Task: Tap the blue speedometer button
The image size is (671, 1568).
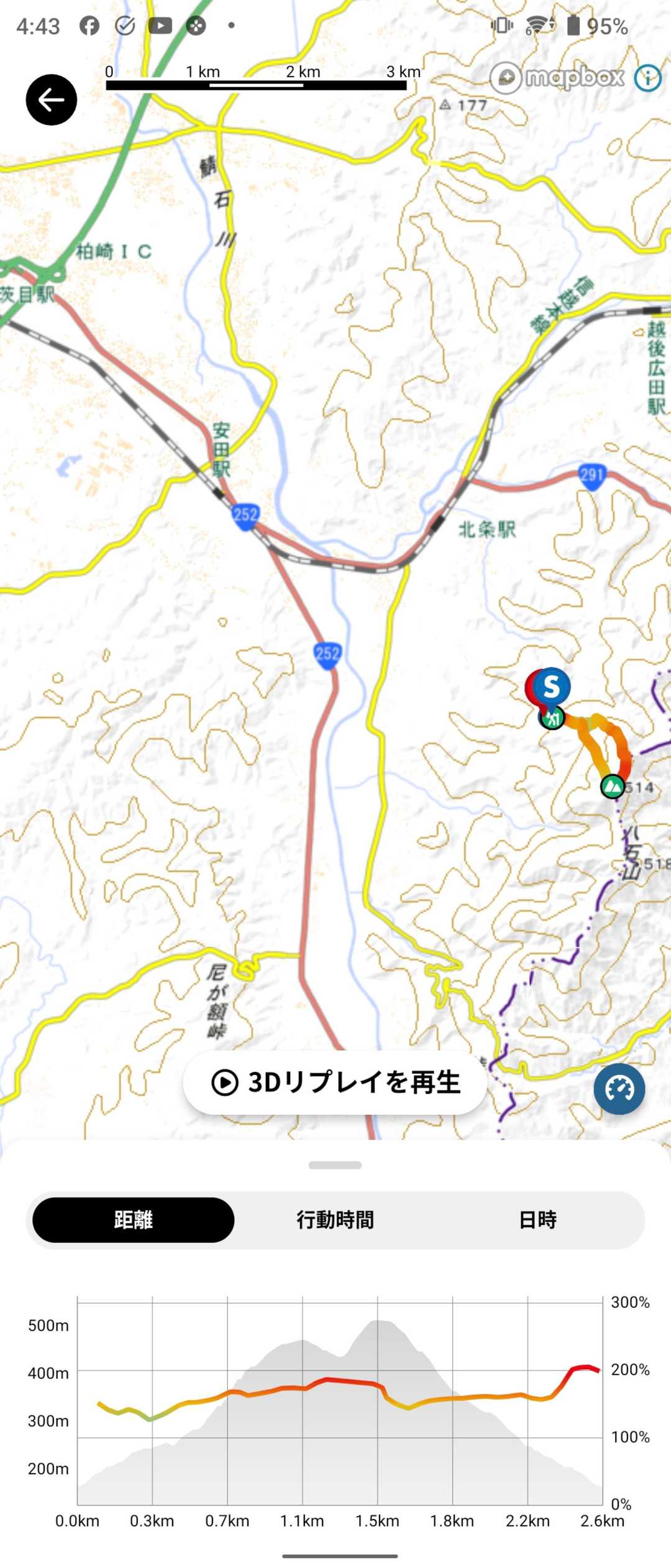Action: (619, 1089)
